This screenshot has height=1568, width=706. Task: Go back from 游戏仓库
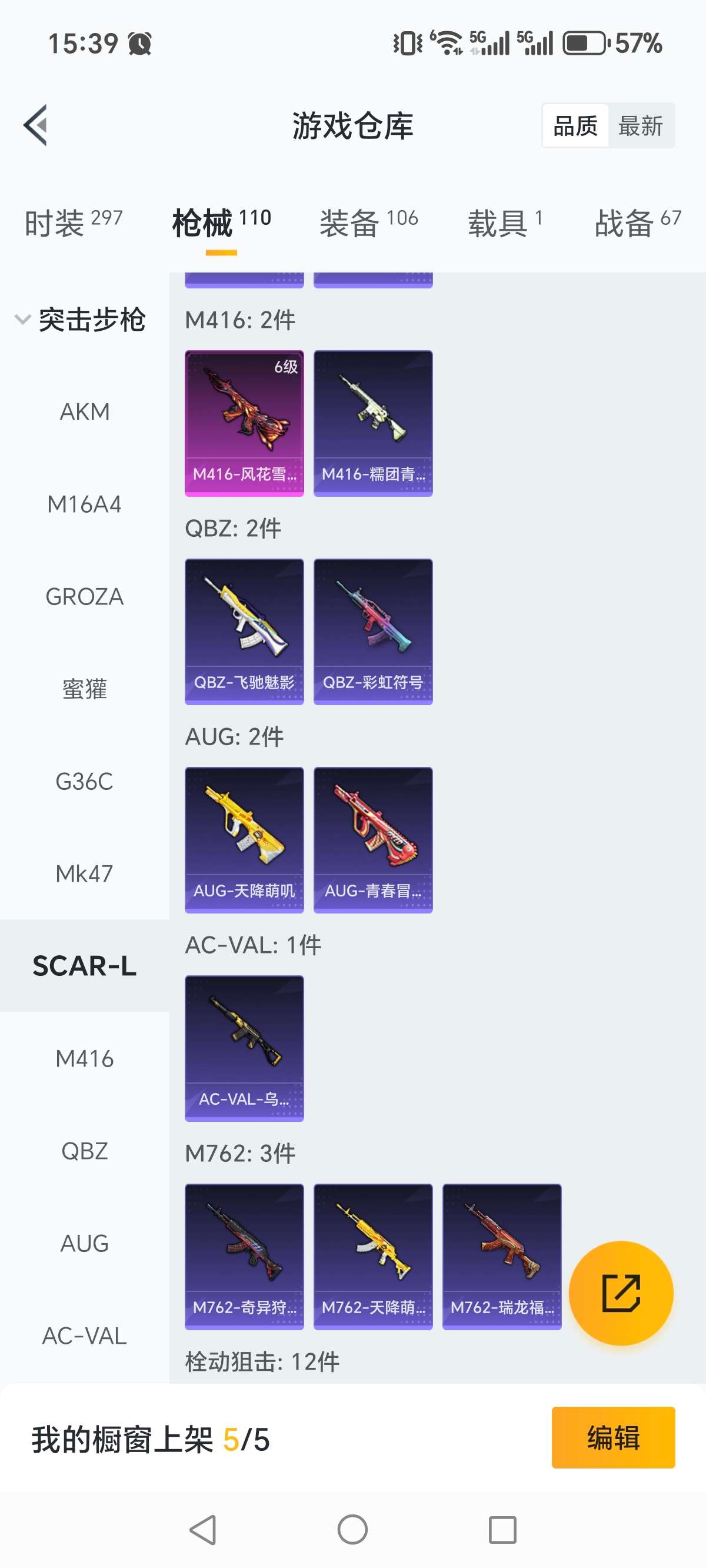[x=35, y=125]
